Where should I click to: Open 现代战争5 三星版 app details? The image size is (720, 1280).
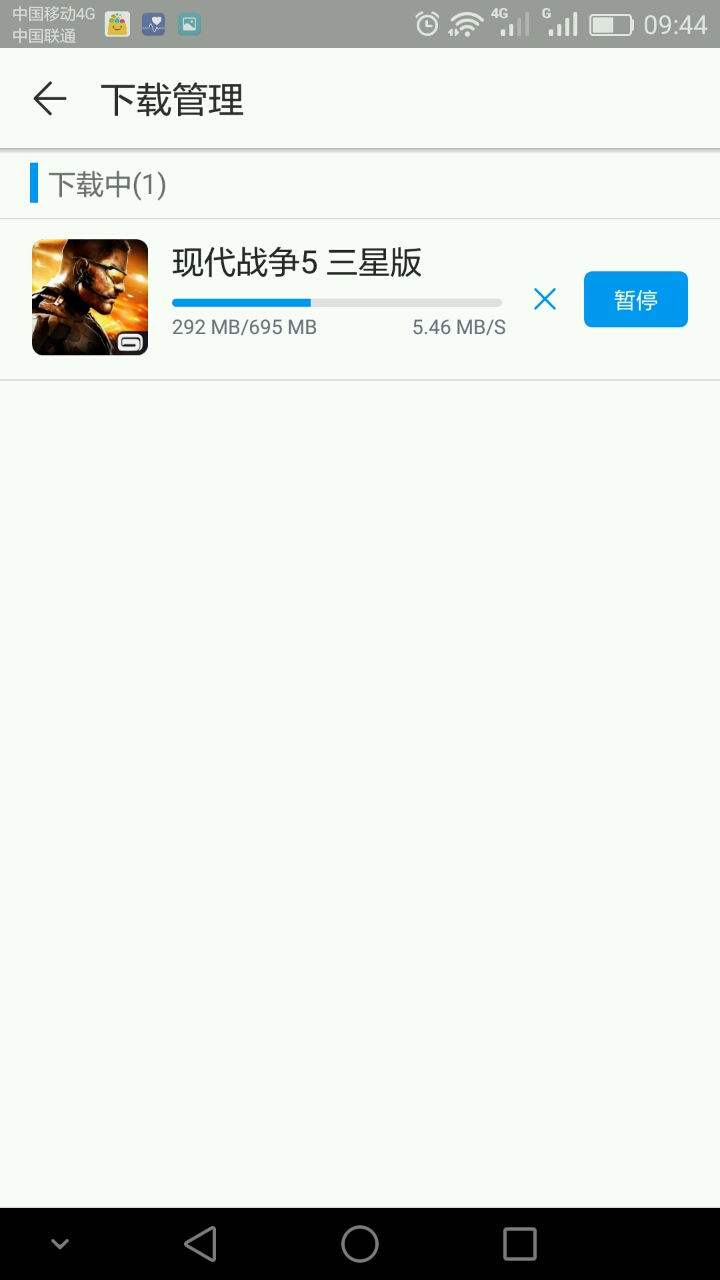click(x=90, y=297)
